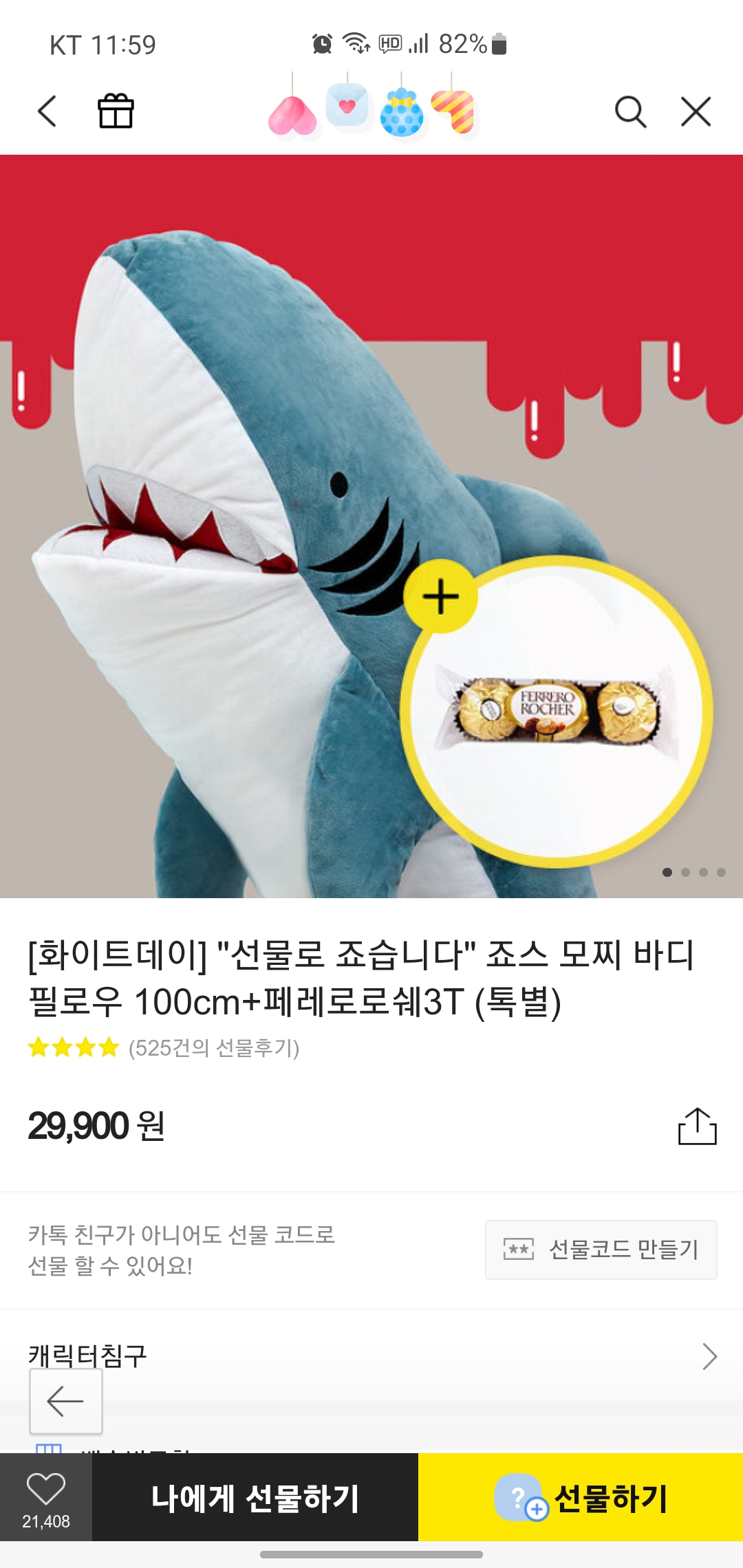Open the shark pillow product image
The width and height of the screenshot is (743, 1568).
click(371, 526)
